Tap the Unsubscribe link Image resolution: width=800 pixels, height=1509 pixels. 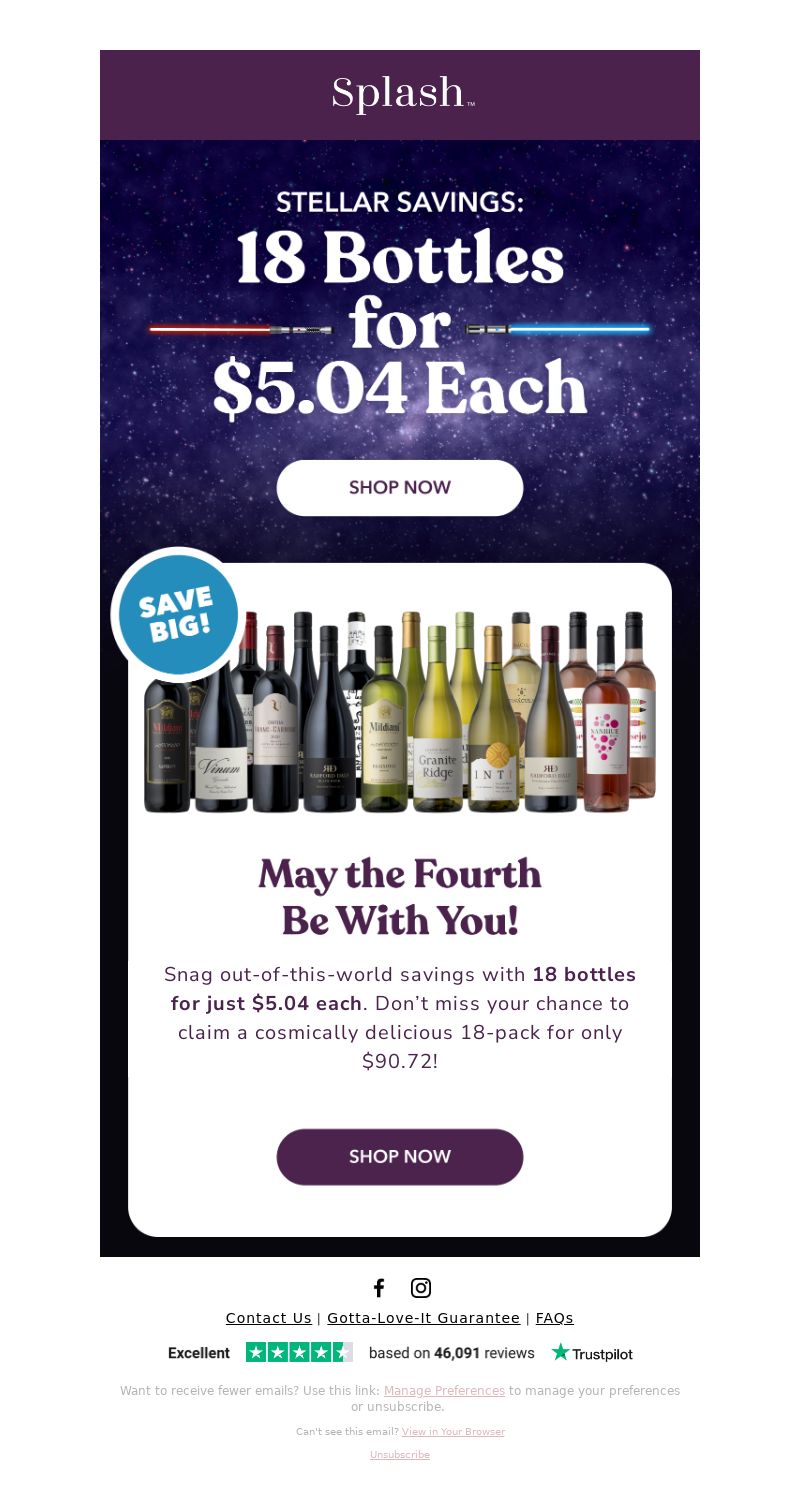coord(400,1455)
